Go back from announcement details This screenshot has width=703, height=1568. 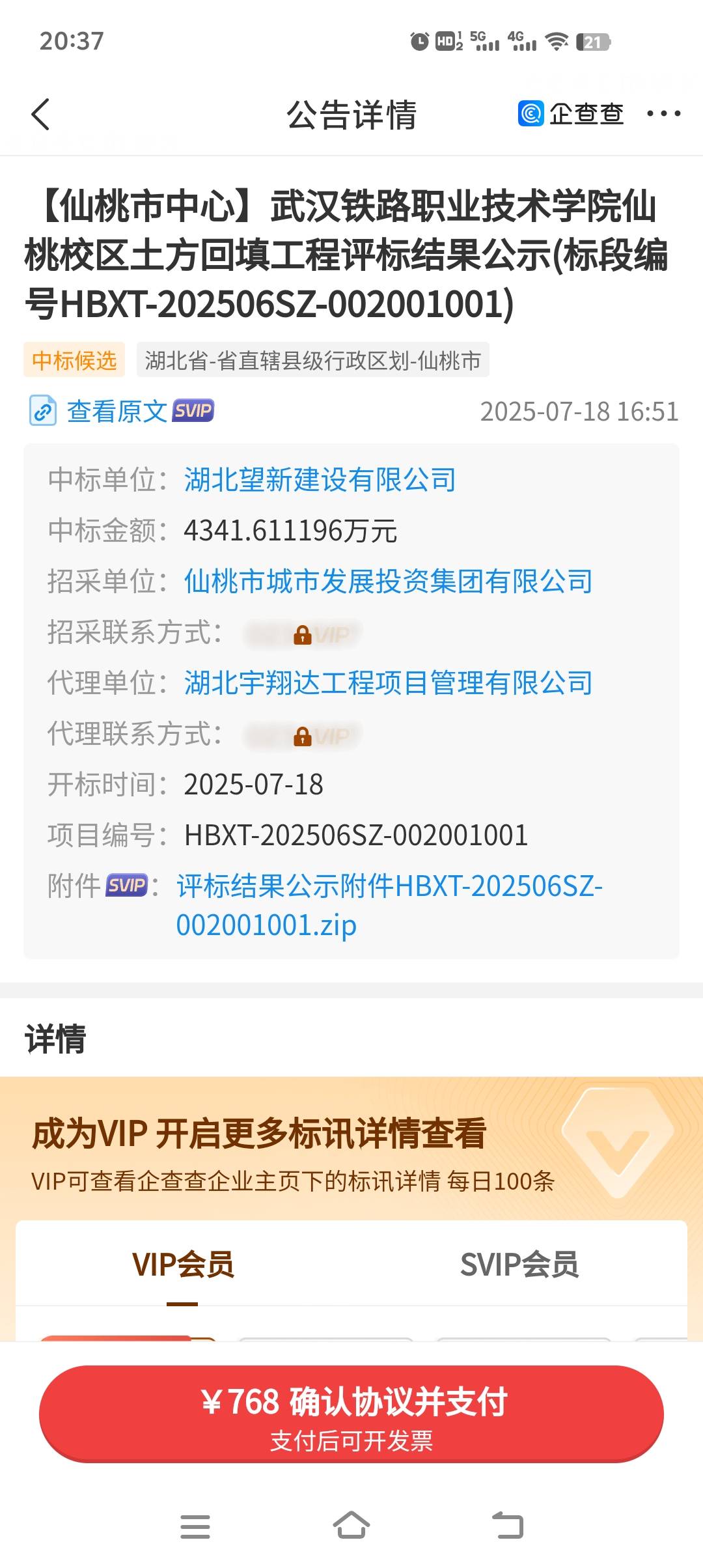pos(40,115)
